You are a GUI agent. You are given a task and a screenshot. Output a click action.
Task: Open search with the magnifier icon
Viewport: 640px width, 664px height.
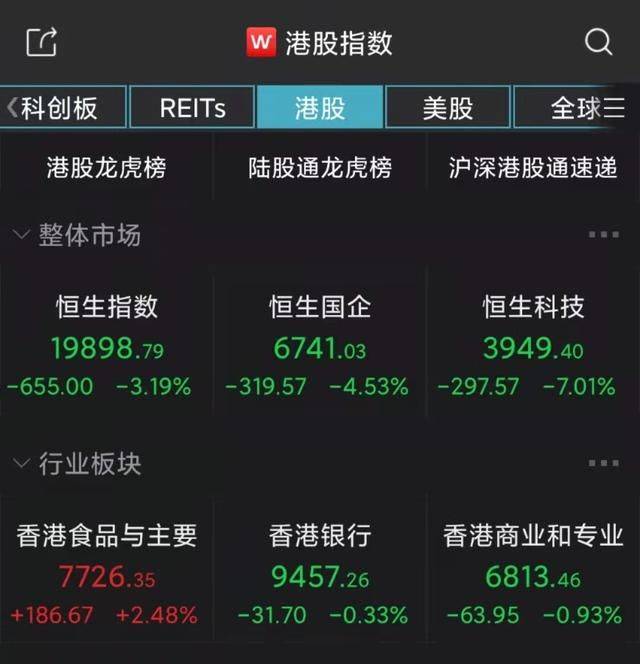point(598,42)
